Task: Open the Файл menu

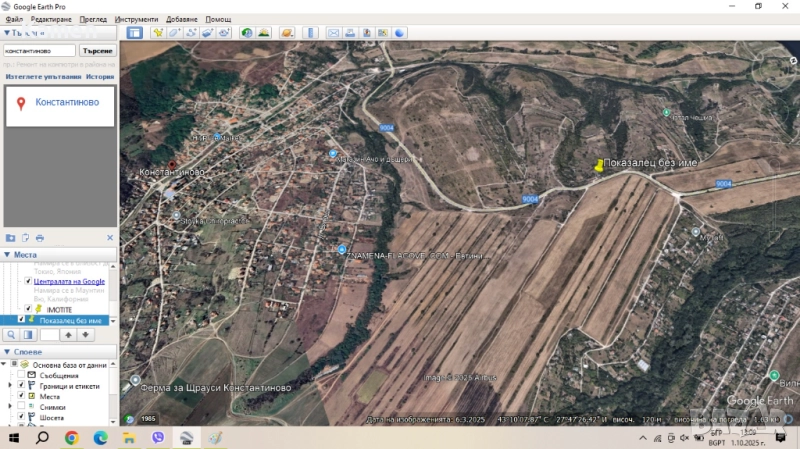Action: 14,19
